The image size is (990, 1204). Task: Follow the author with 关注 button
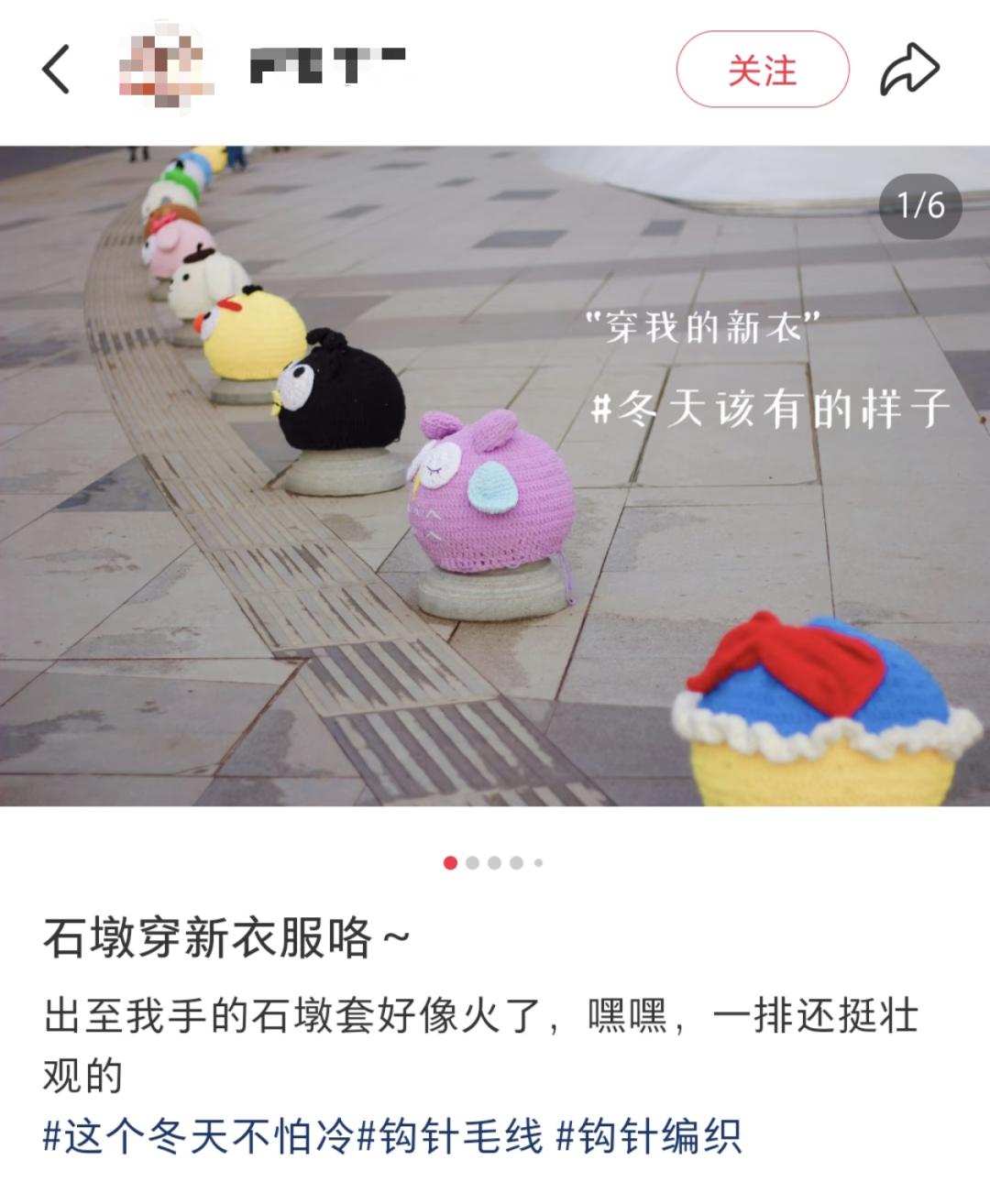[x=762, y=70]
